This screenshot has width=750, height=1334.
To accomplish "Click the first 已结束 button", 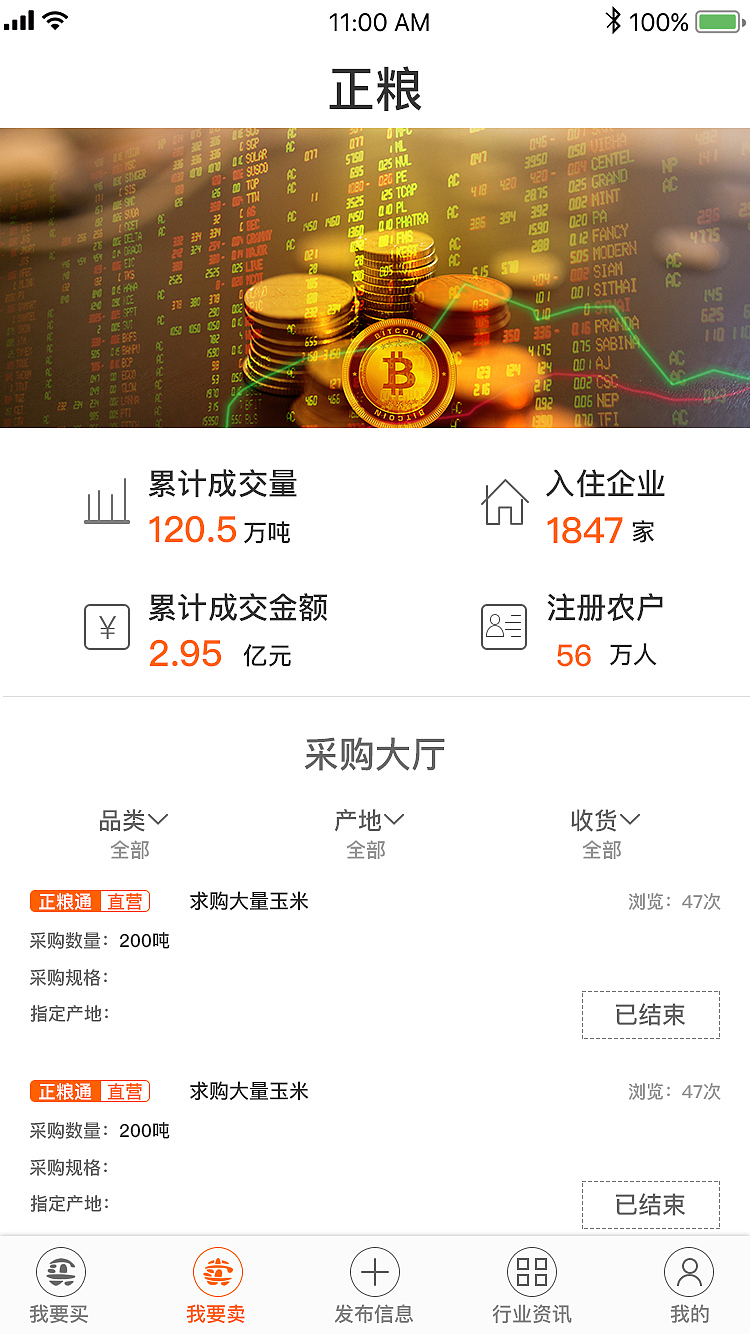I will pos(650,1015).
